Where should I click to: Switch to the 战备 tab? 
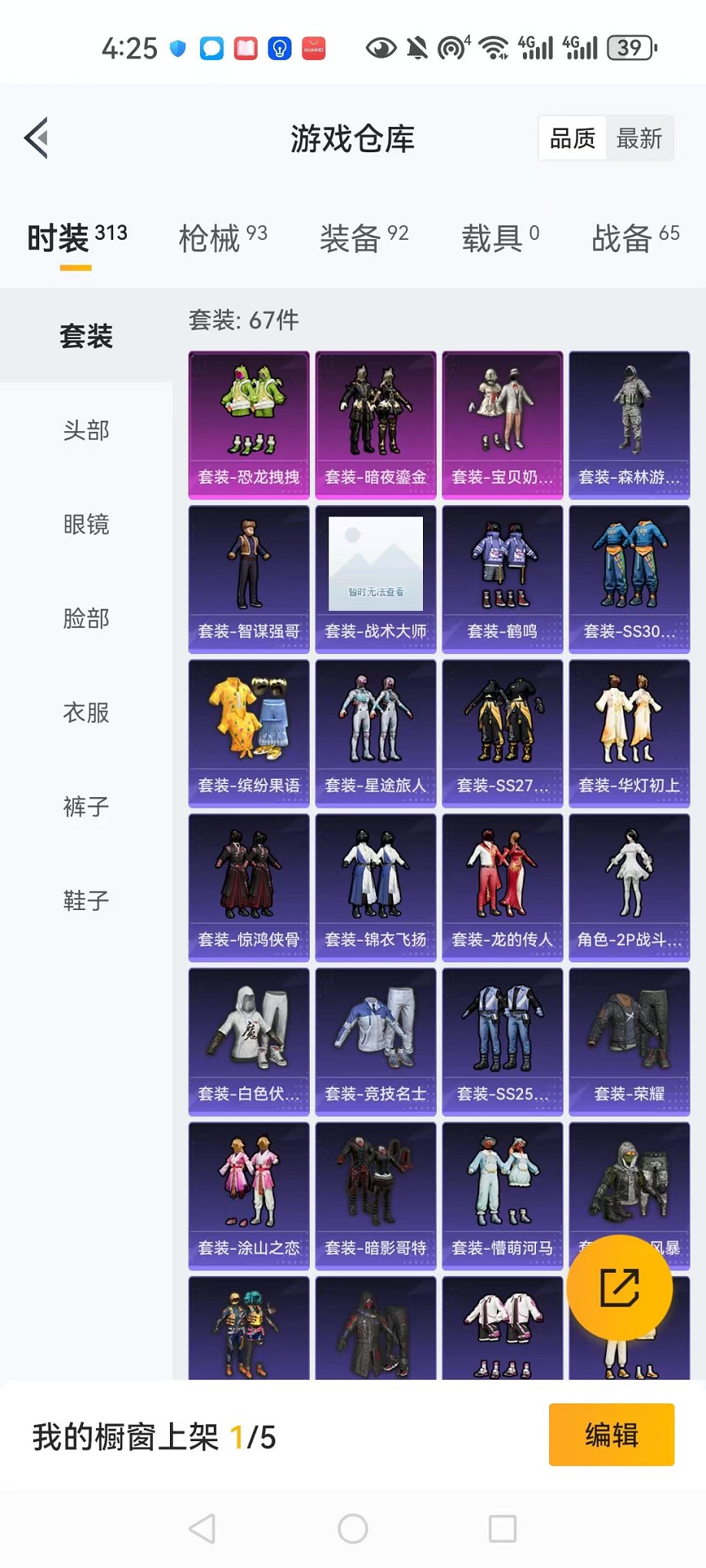pyautogui.click(x=634, y=238)
